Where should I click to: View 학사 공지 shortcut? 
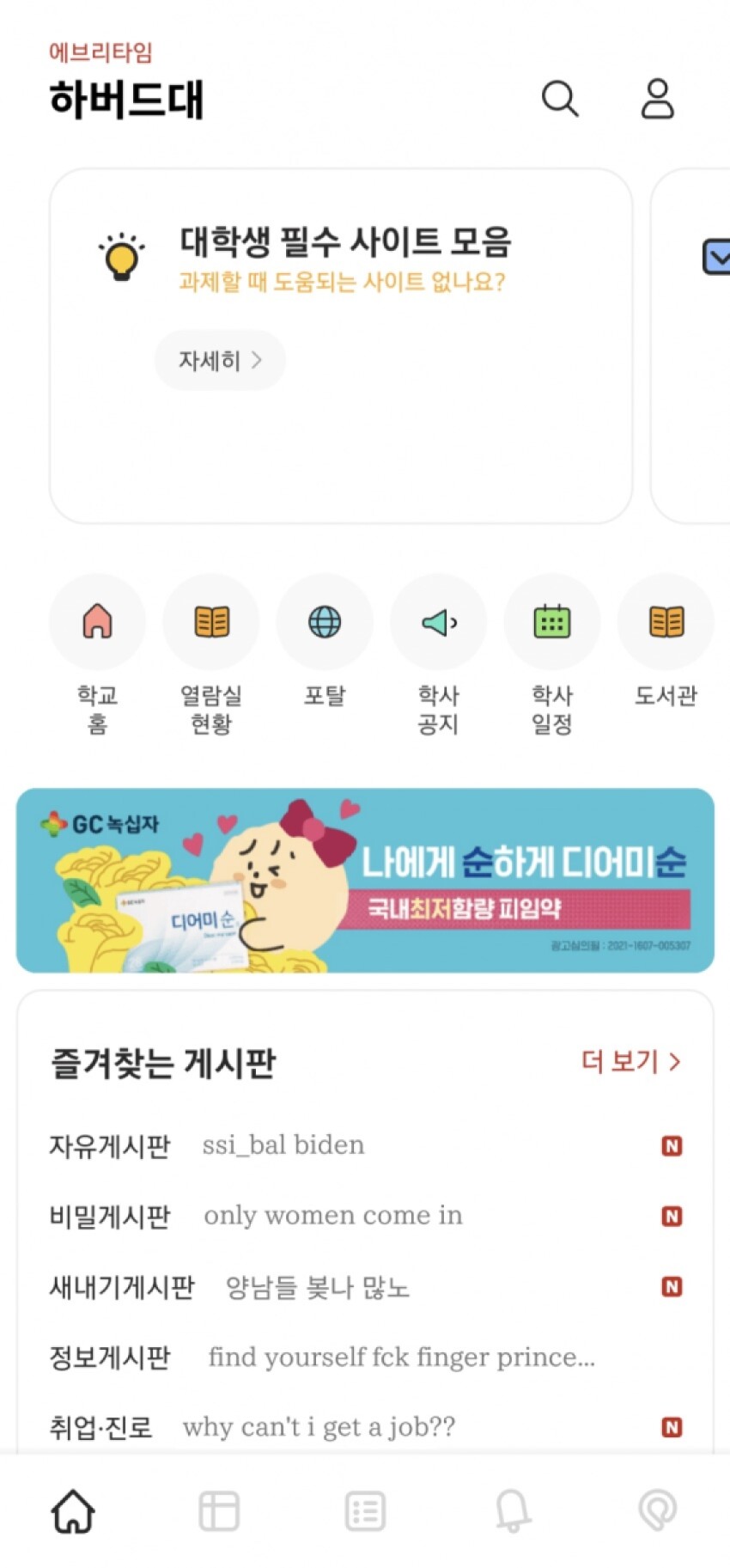(x=438, y=622)
